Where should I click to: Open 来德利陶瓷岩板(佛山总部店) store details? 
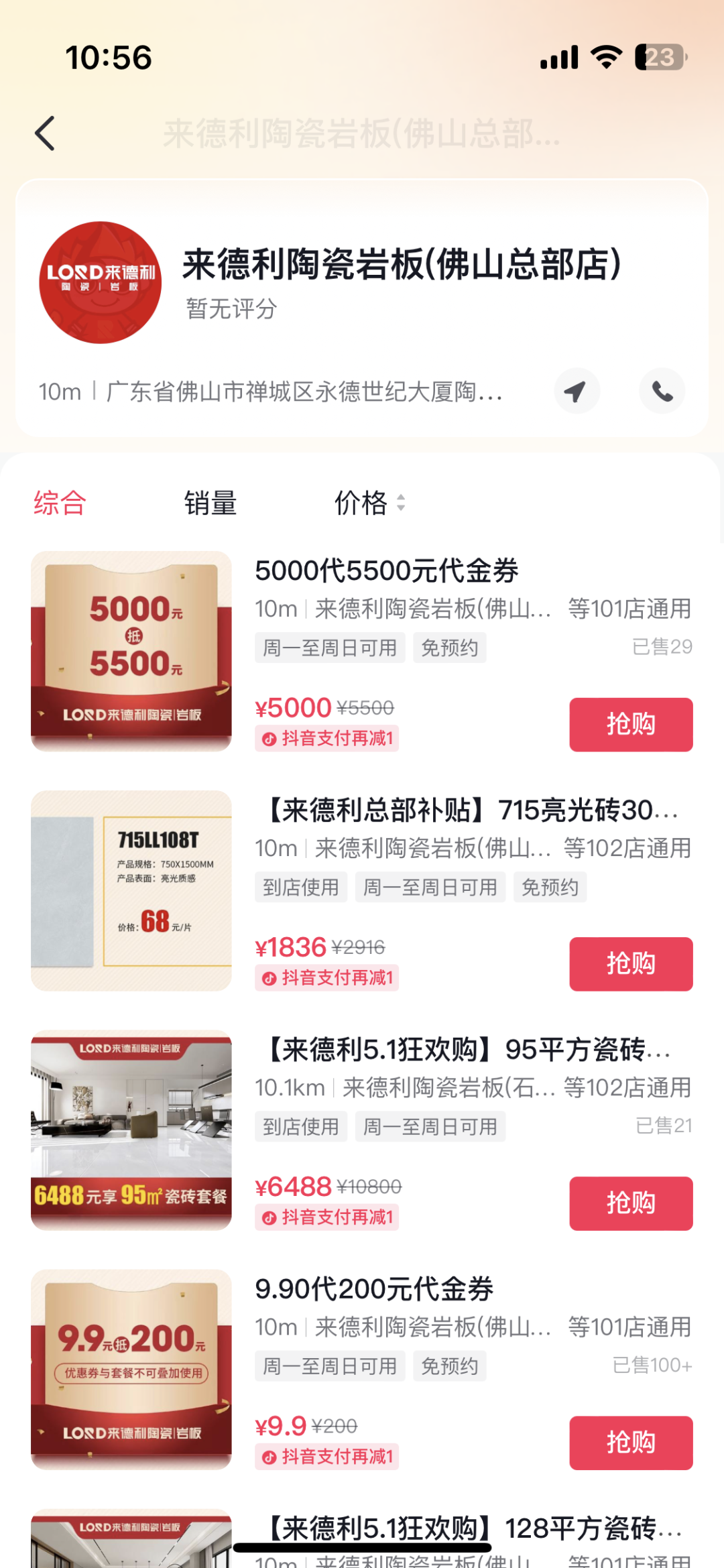(x=401, y=265)
